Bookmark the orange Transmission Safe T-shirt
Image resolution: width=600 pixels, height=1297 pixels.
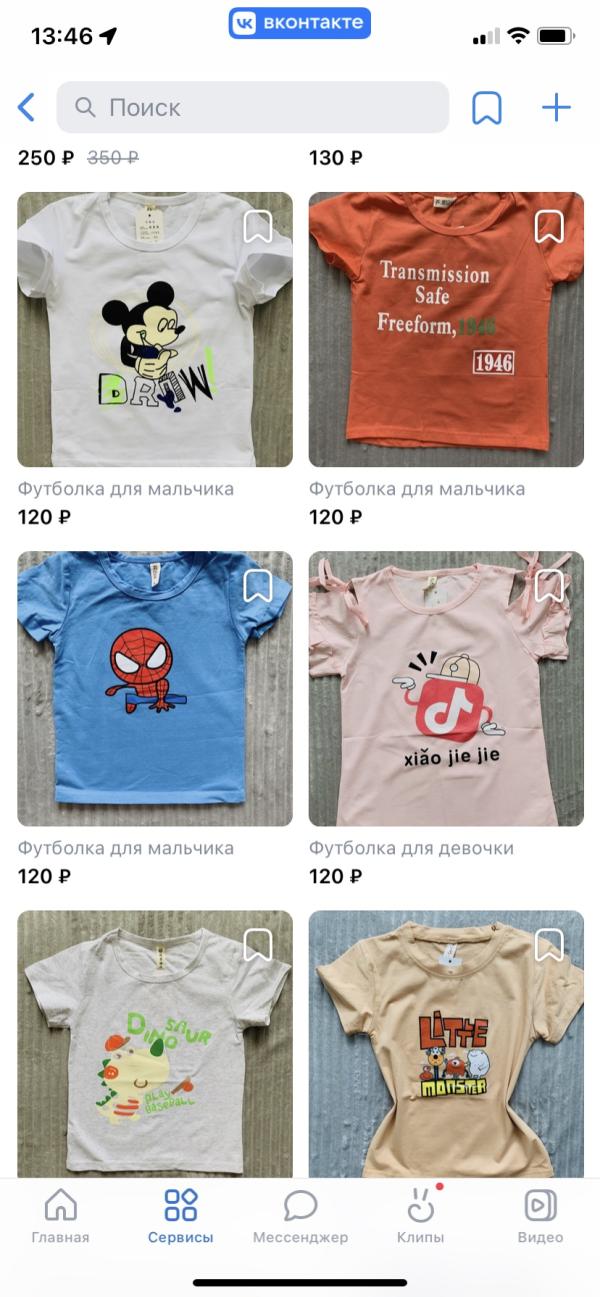(549, 226)
